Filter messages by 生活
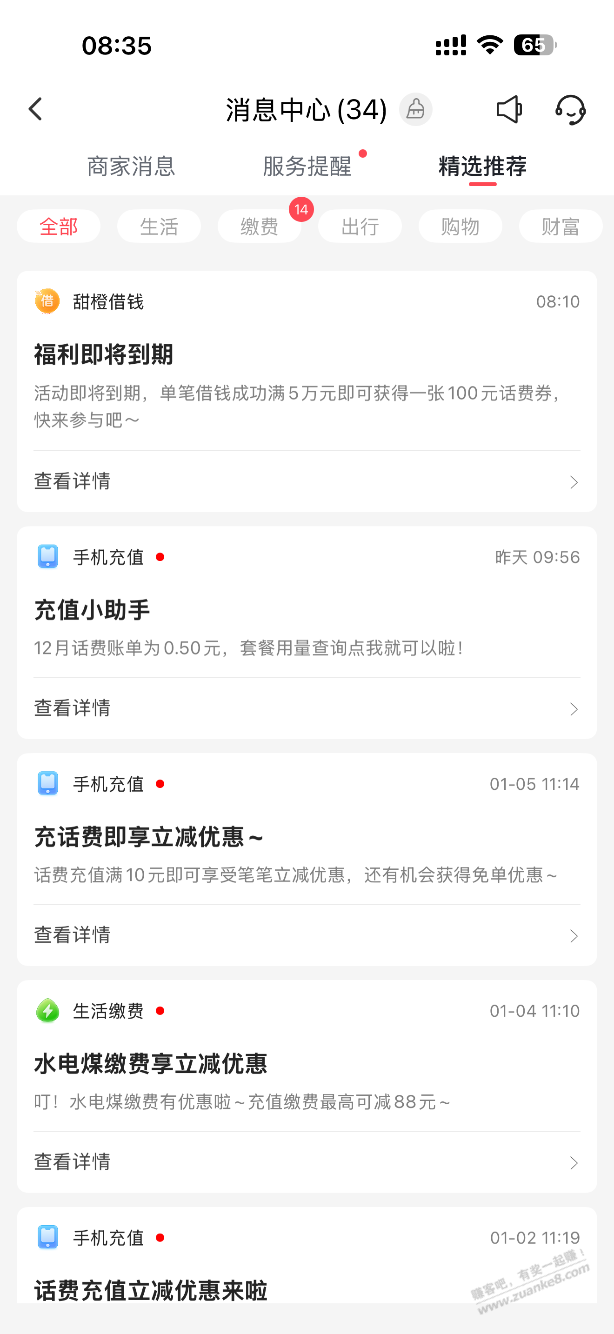This screenshot has width=614, height=1334. (x=159, y=227)
